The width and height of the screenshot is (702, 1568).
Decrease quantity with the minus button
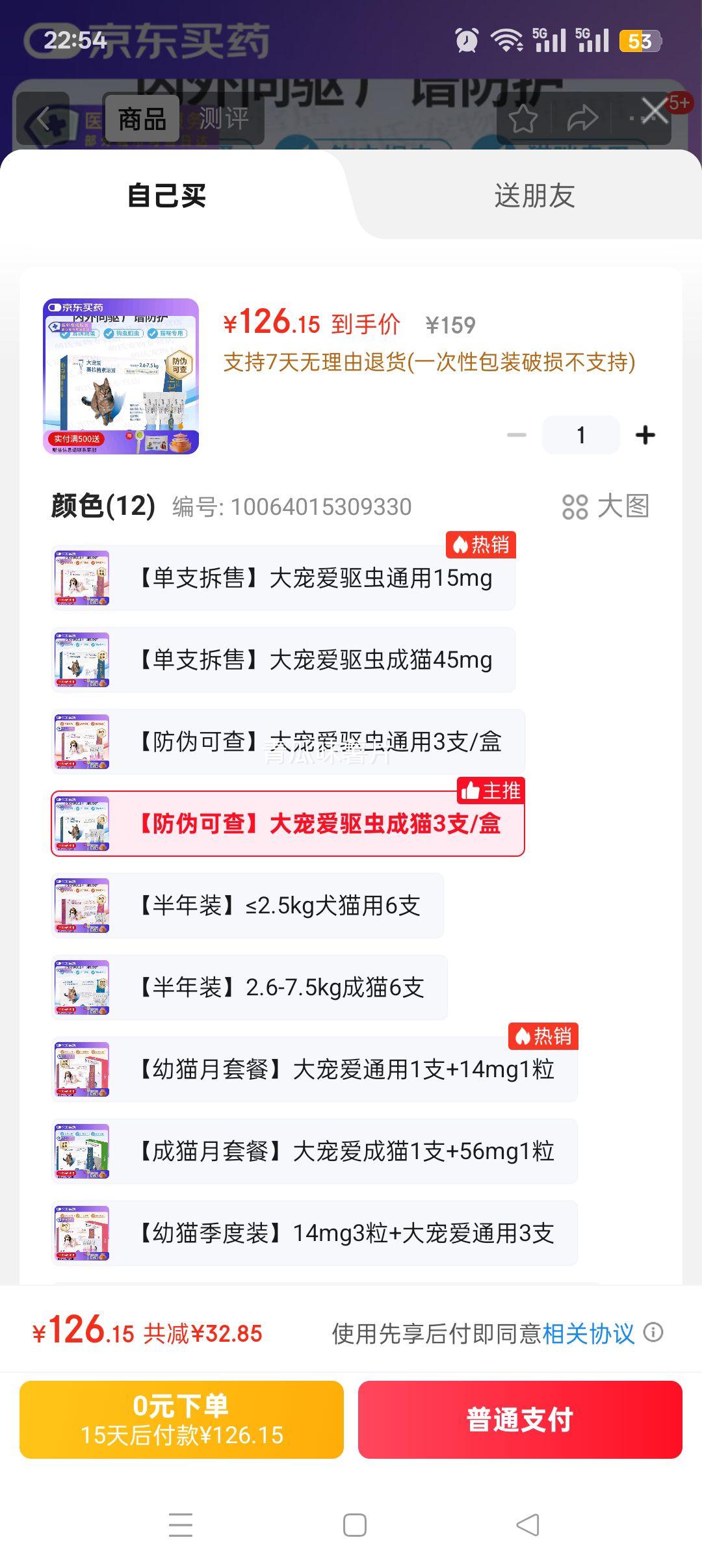coord(517,435)
